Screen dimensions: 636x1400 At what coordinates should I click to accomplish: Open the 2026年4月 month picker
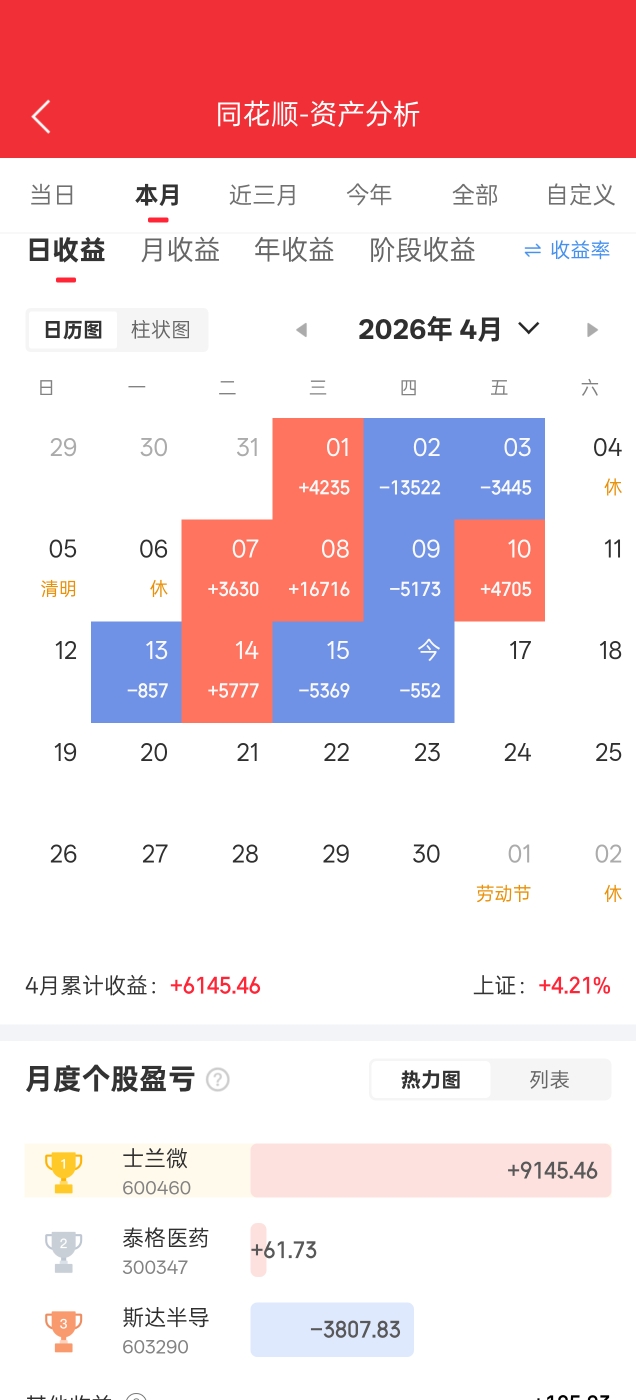[449, 329]
